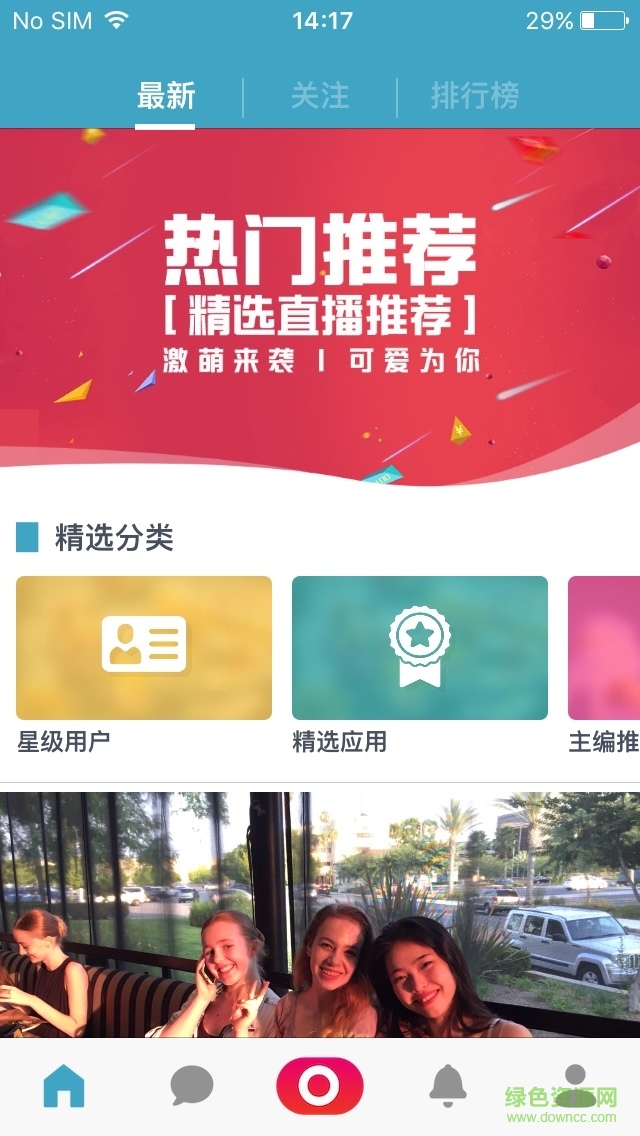Open the 精选应用 category card

[x=420, y=648]
